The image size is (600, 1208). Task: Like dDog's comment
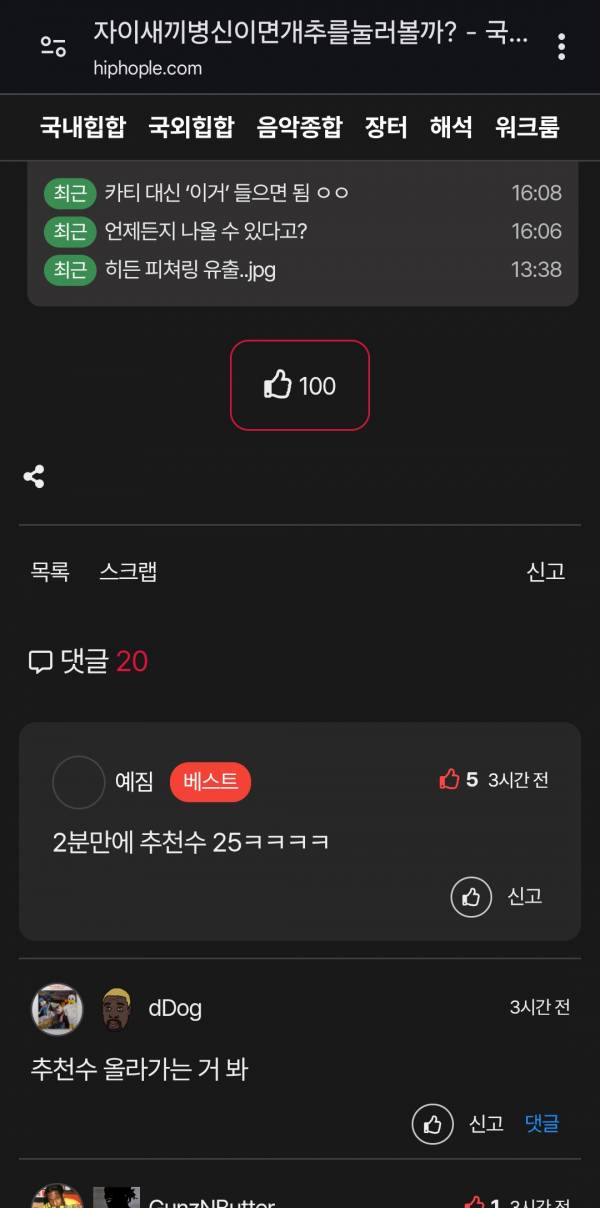click(x=432, y=1124)
